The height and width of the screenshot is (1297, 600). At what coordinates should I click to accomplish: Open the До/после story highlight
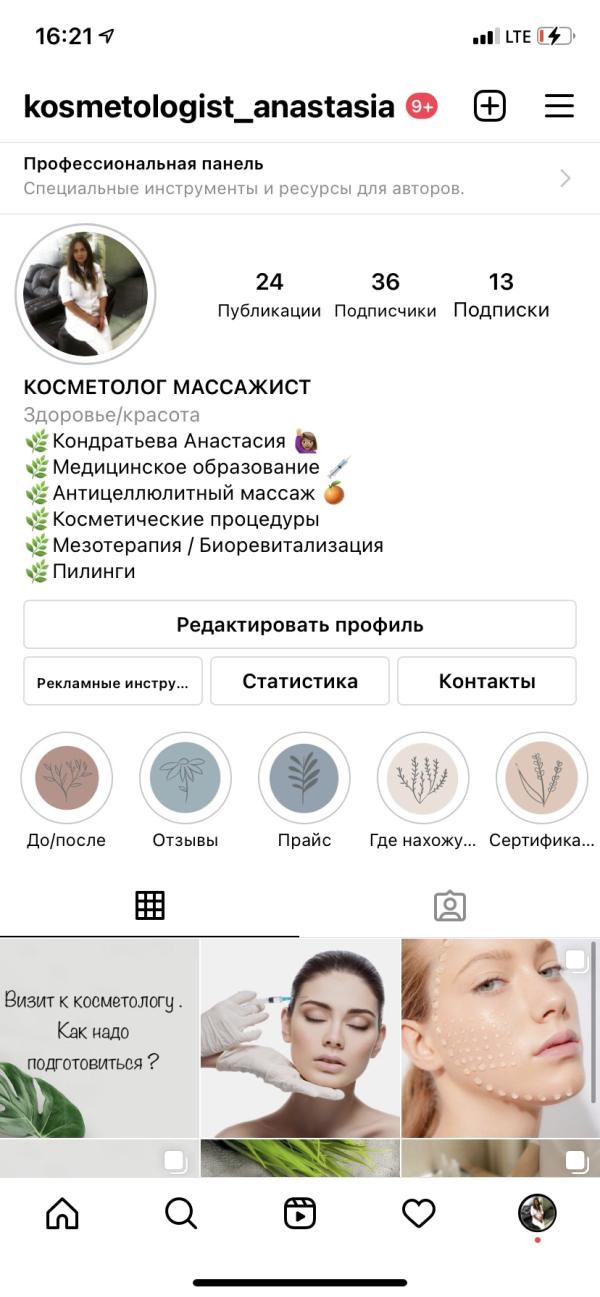click(67, 778)
